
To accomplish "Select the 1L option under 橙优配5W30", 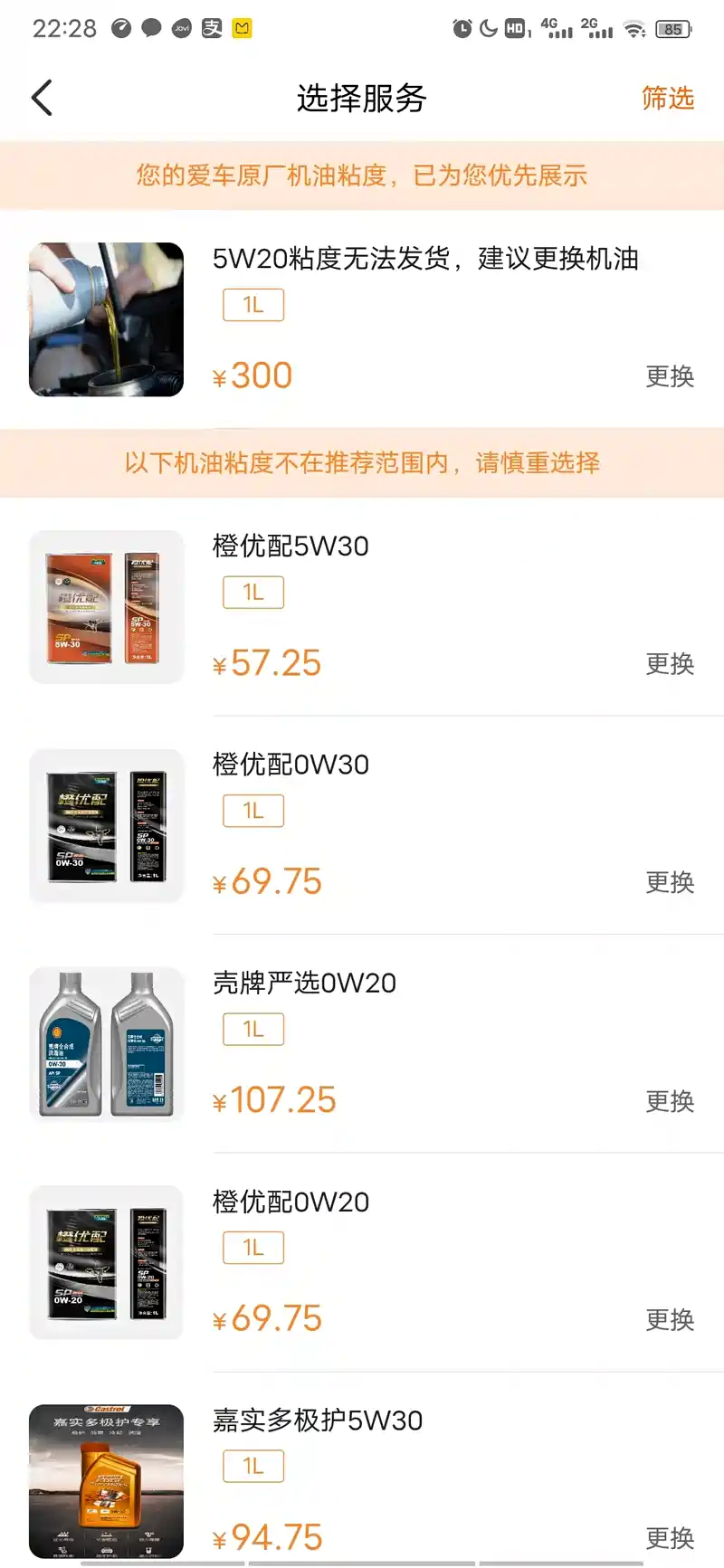I will [253, 593].
